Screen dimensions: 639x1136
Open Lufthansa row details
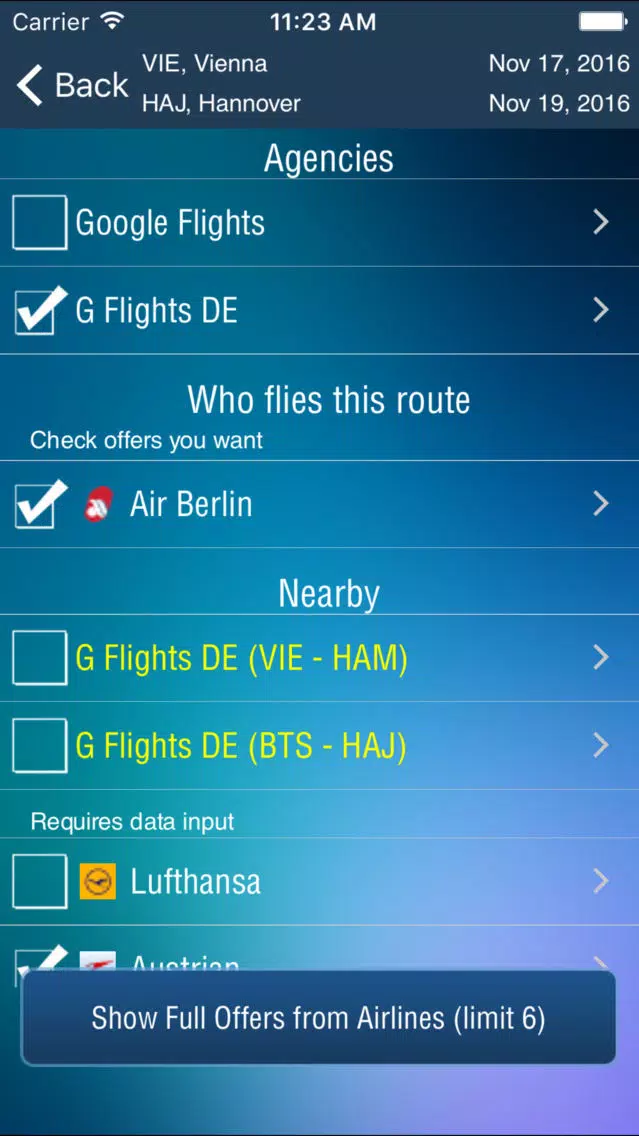point(600,881)
